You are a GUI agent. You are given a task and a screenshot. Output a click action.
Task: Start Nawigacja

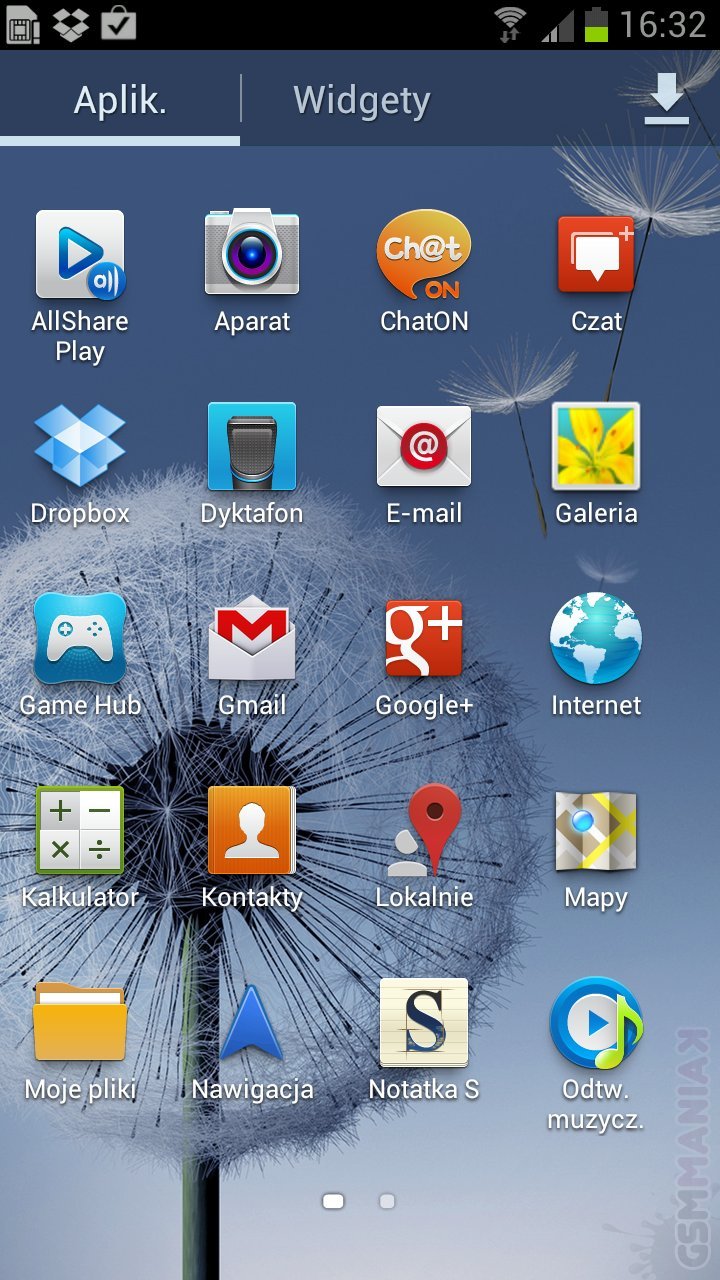[252, 1022]
